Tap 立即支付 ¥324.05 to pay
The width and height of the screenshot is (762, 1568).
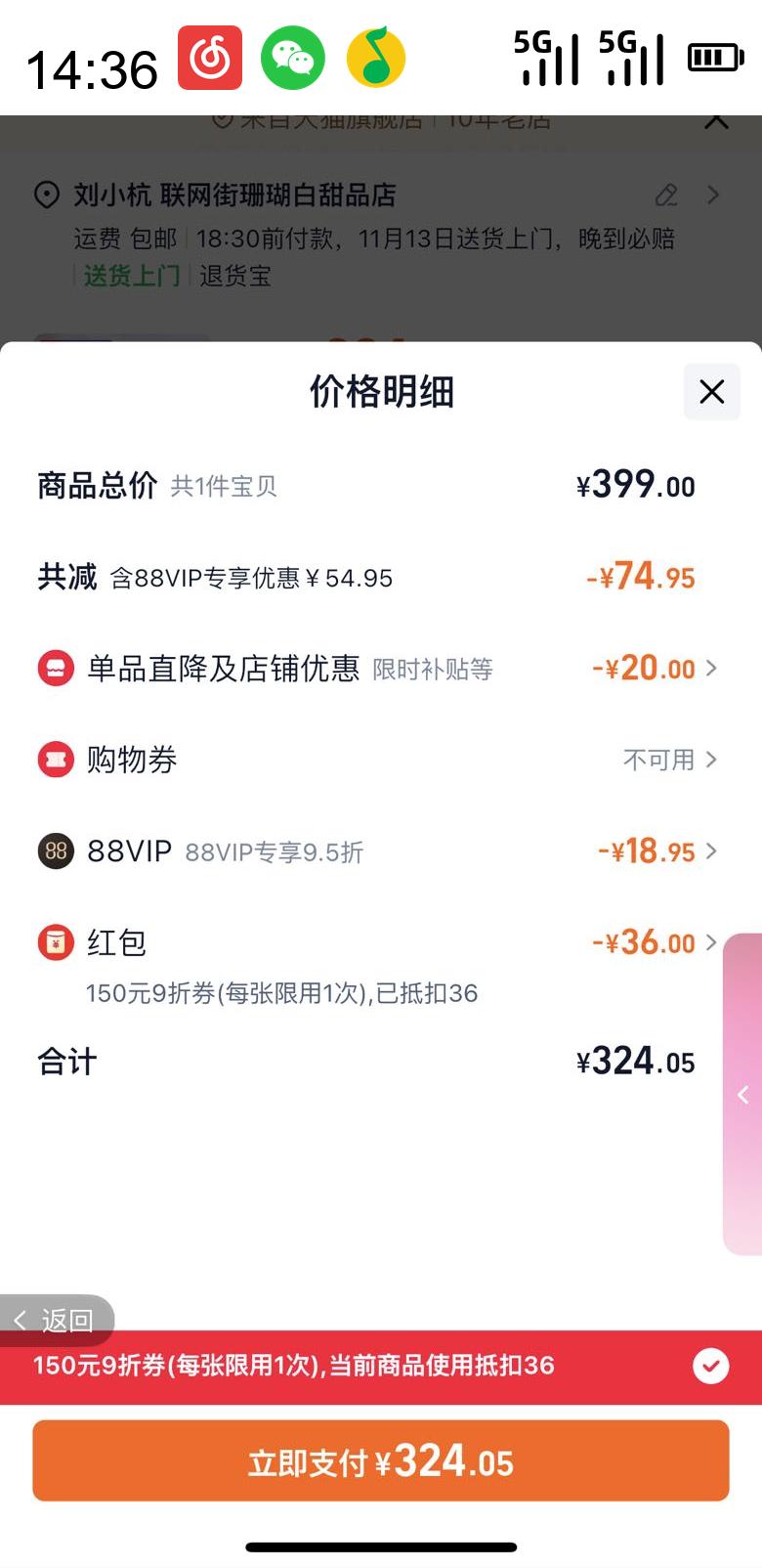[x=381, y=1460]
